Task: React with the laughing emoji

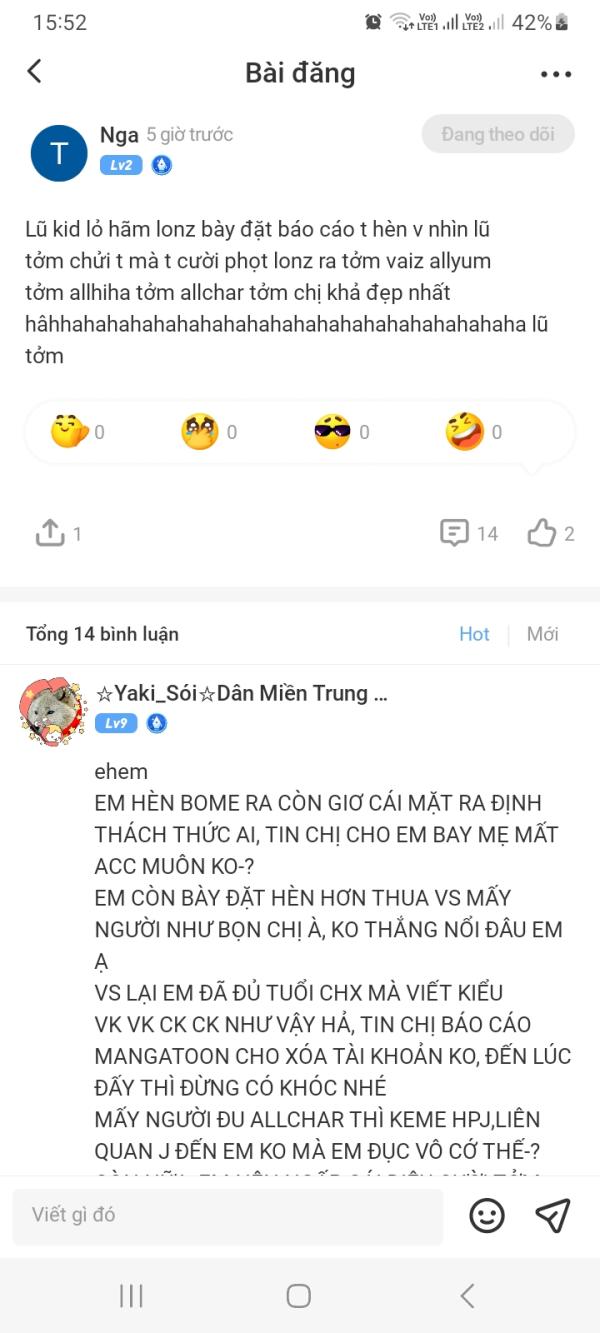Action: [x=464, y=432]
